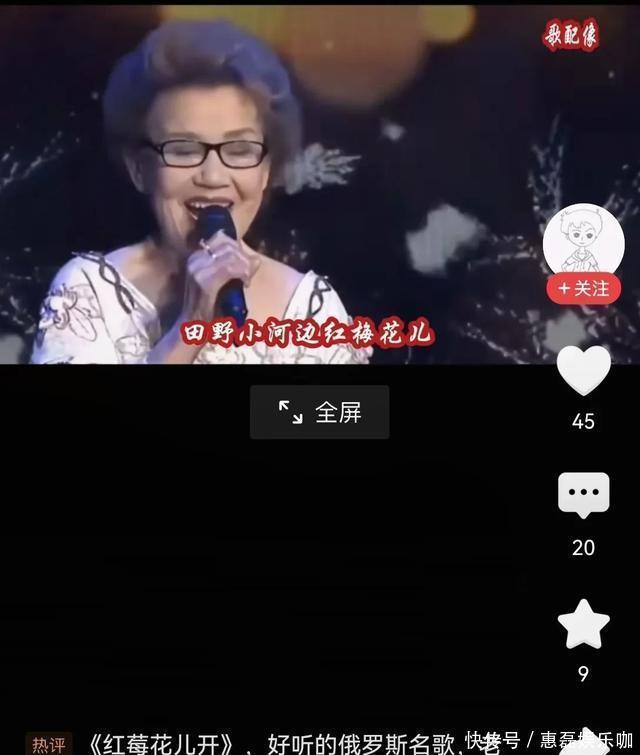The width and height of the screenshot is (640, 755).
Task: Favorite this video with the star icon
Action: 583,624
